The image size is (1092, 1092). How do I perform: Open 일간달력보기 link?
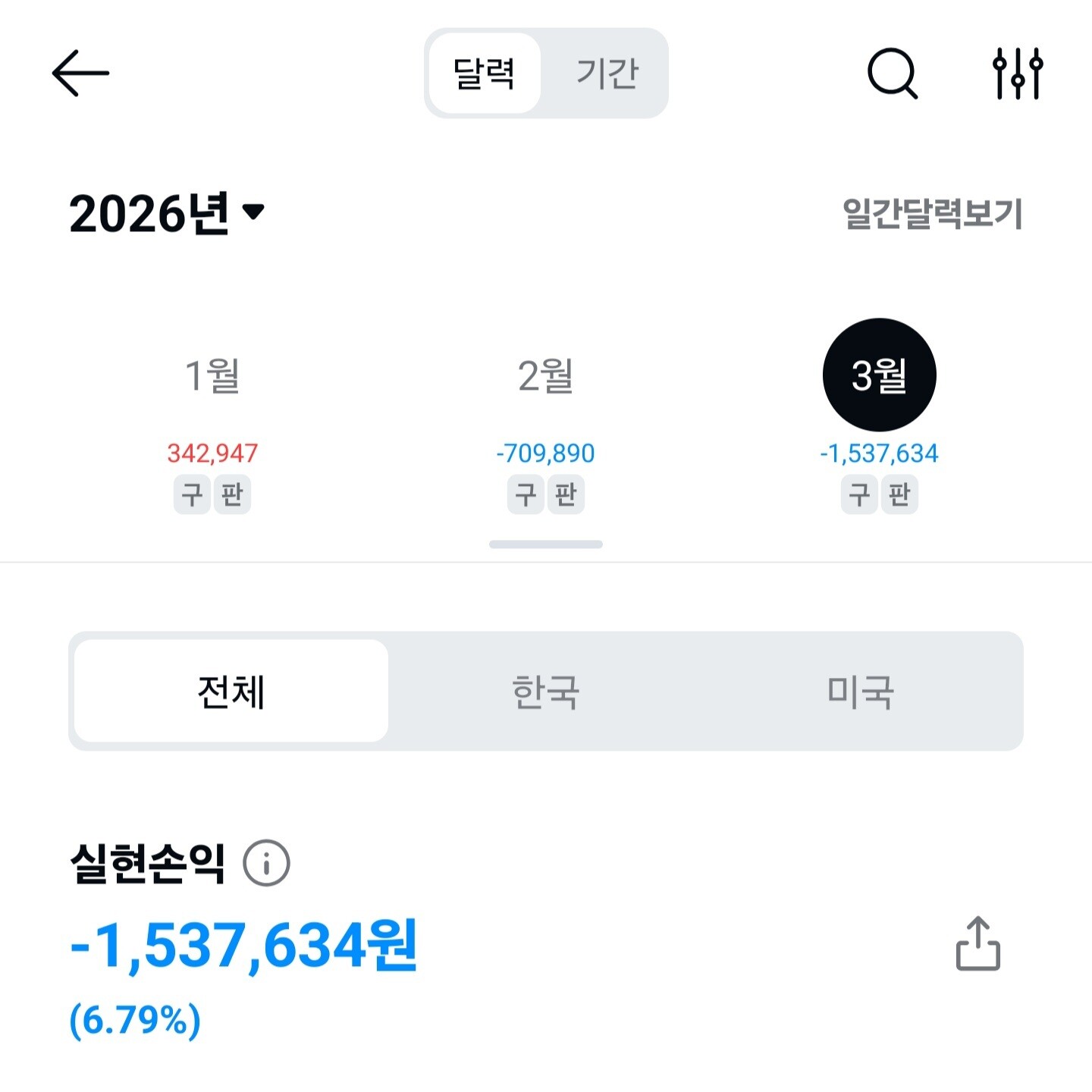point(933,213)
